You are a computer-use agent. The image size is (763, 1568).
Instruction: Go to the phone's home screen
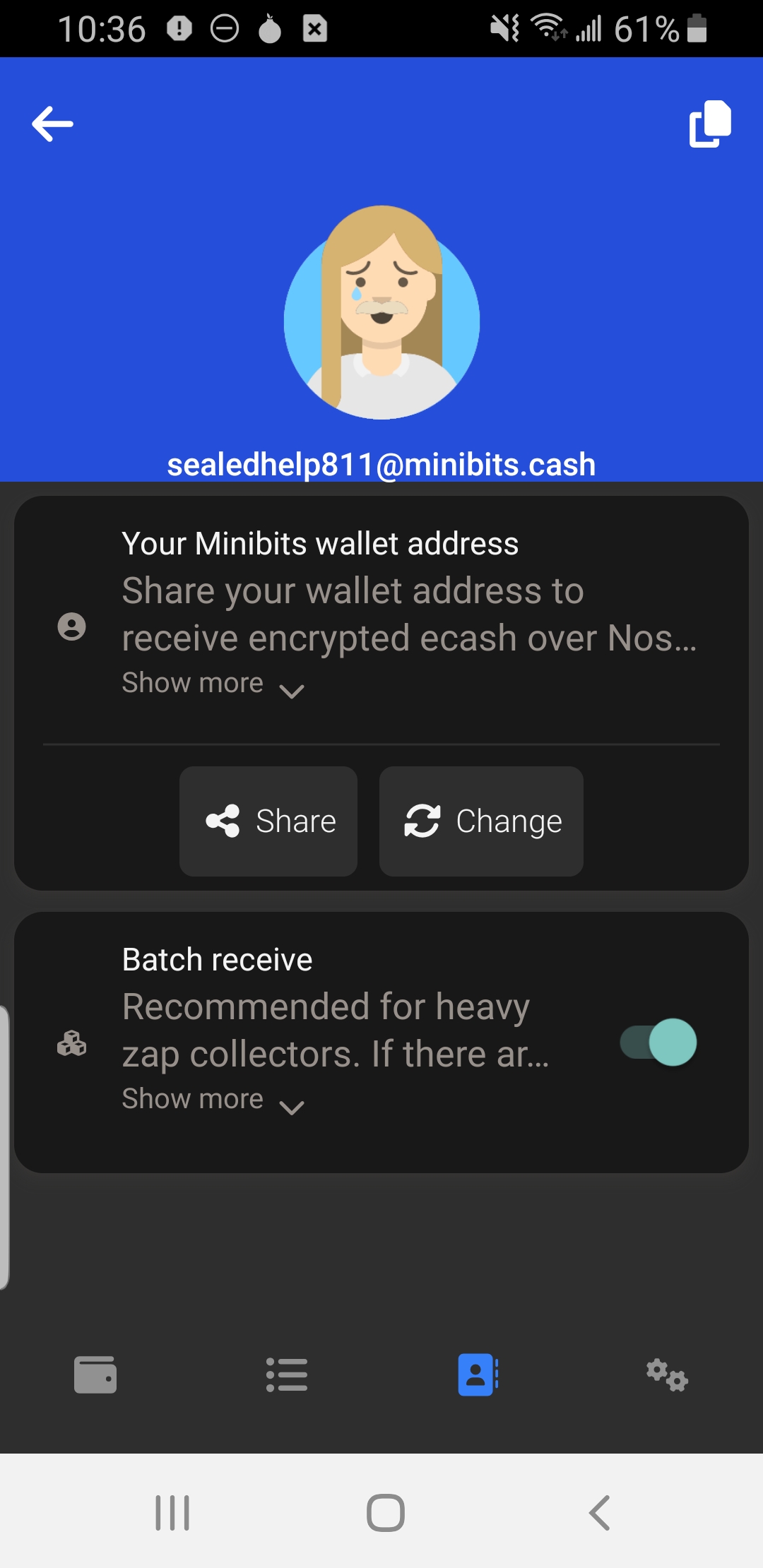pyautogui.click(x=385, y=1513)
